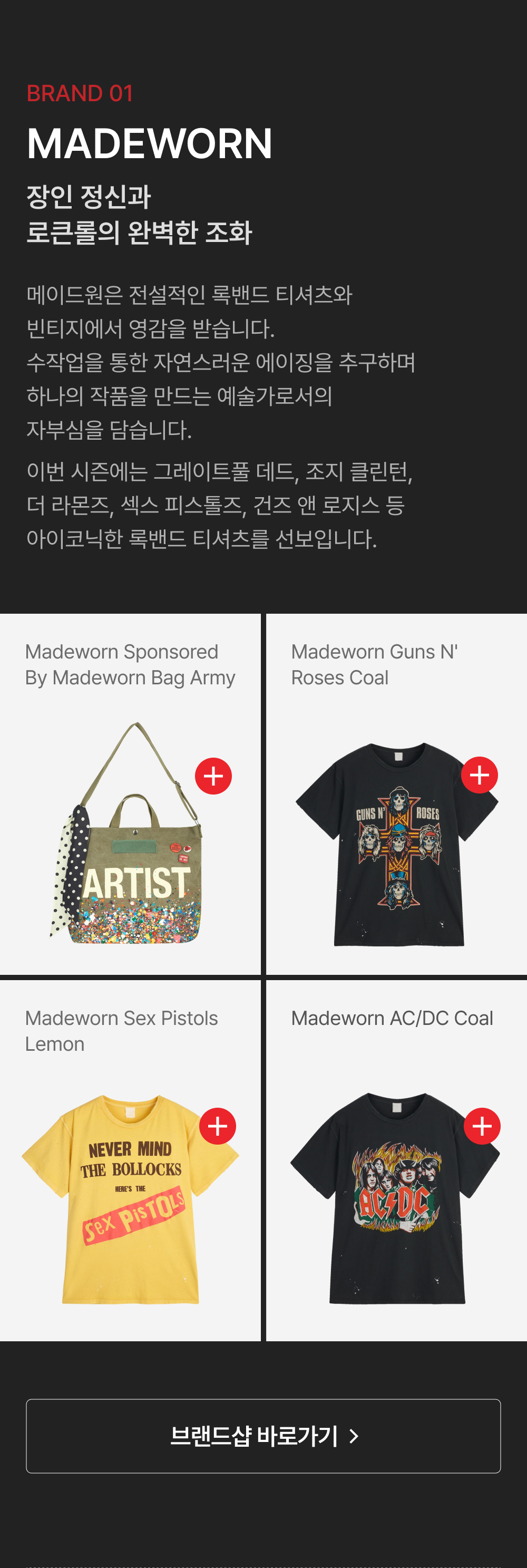Open the Madeworn Guns N' Roses Coal card
This screenshot has height=1568, width=527.
(x=397, y=795)
